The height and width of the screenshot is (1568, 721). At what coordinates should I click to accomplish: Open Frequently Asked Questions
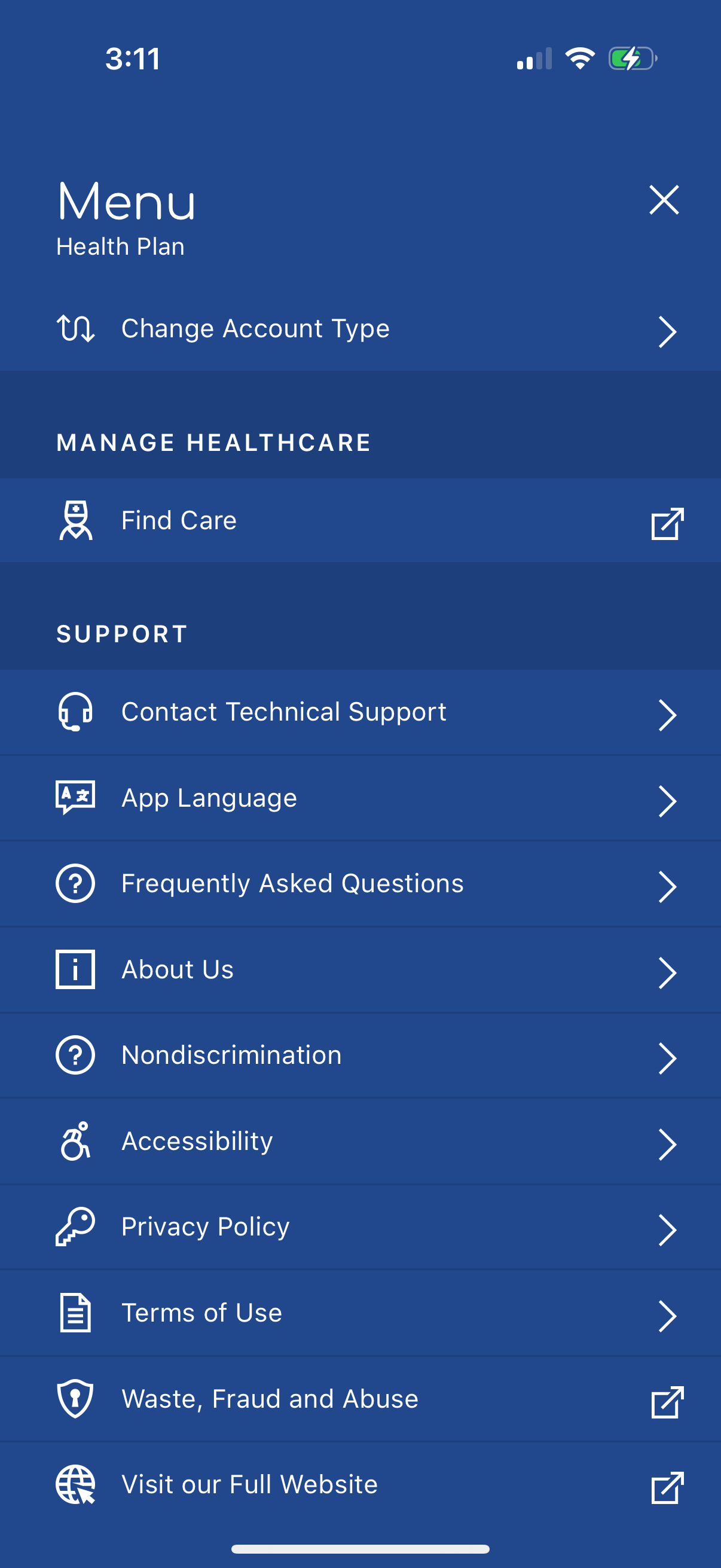pos(292,884)
